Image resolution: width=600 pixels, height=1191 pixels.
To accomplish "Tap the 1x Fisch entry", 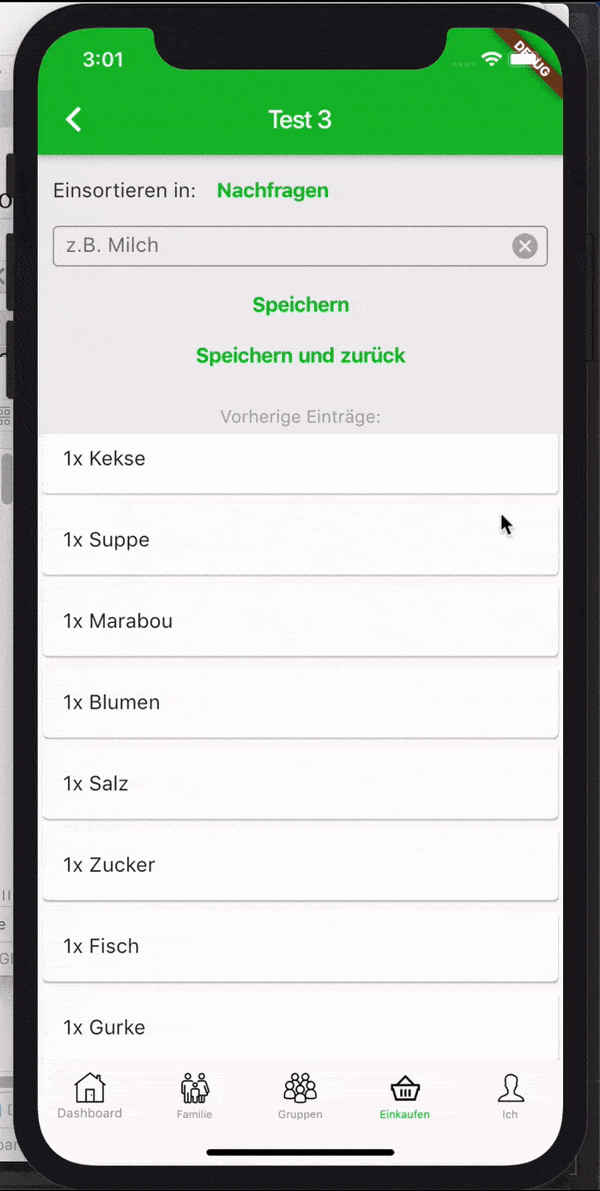I will (300, 946).
